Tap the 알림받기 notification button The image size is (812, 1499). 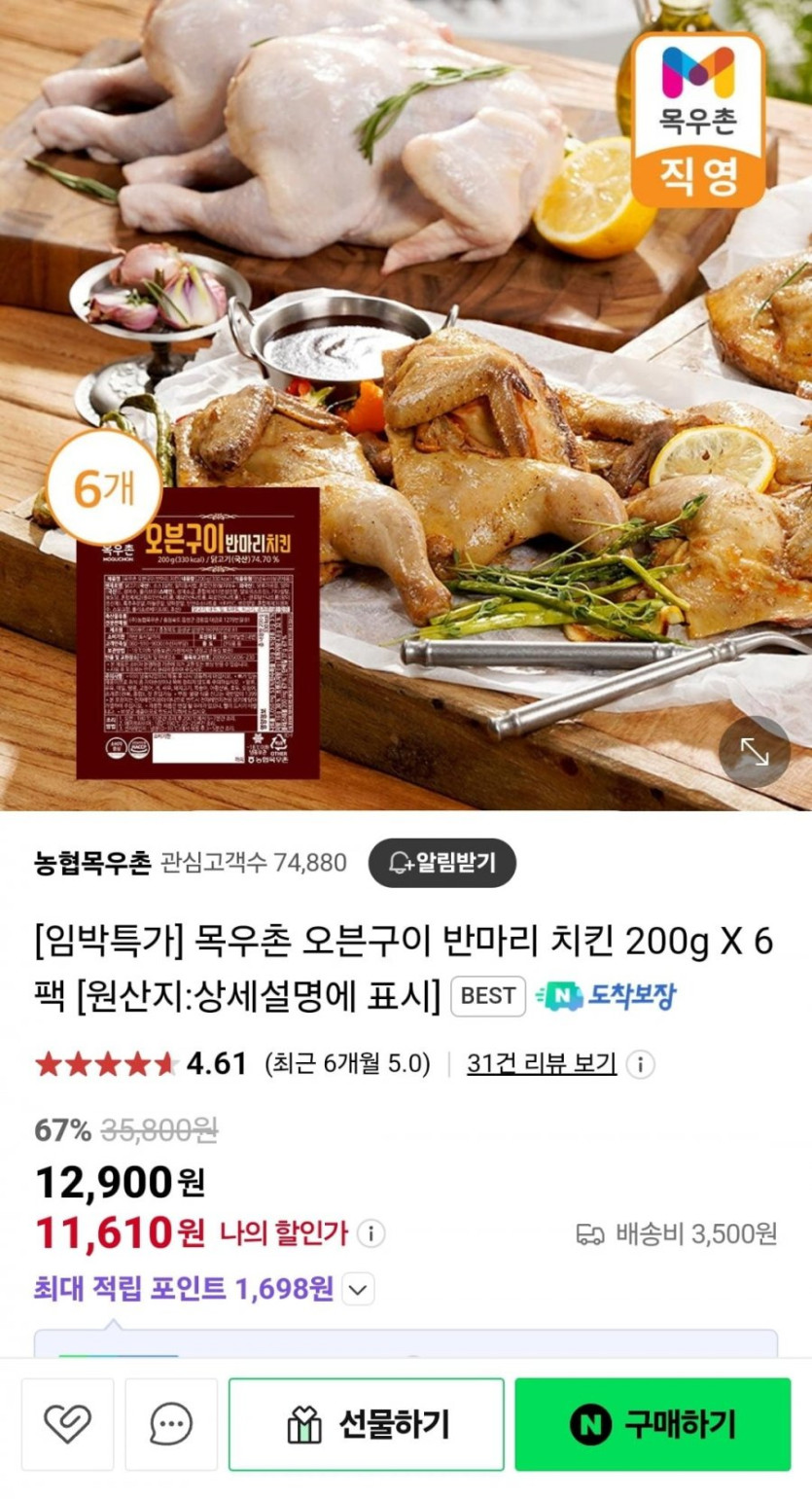tap(441, 862)
